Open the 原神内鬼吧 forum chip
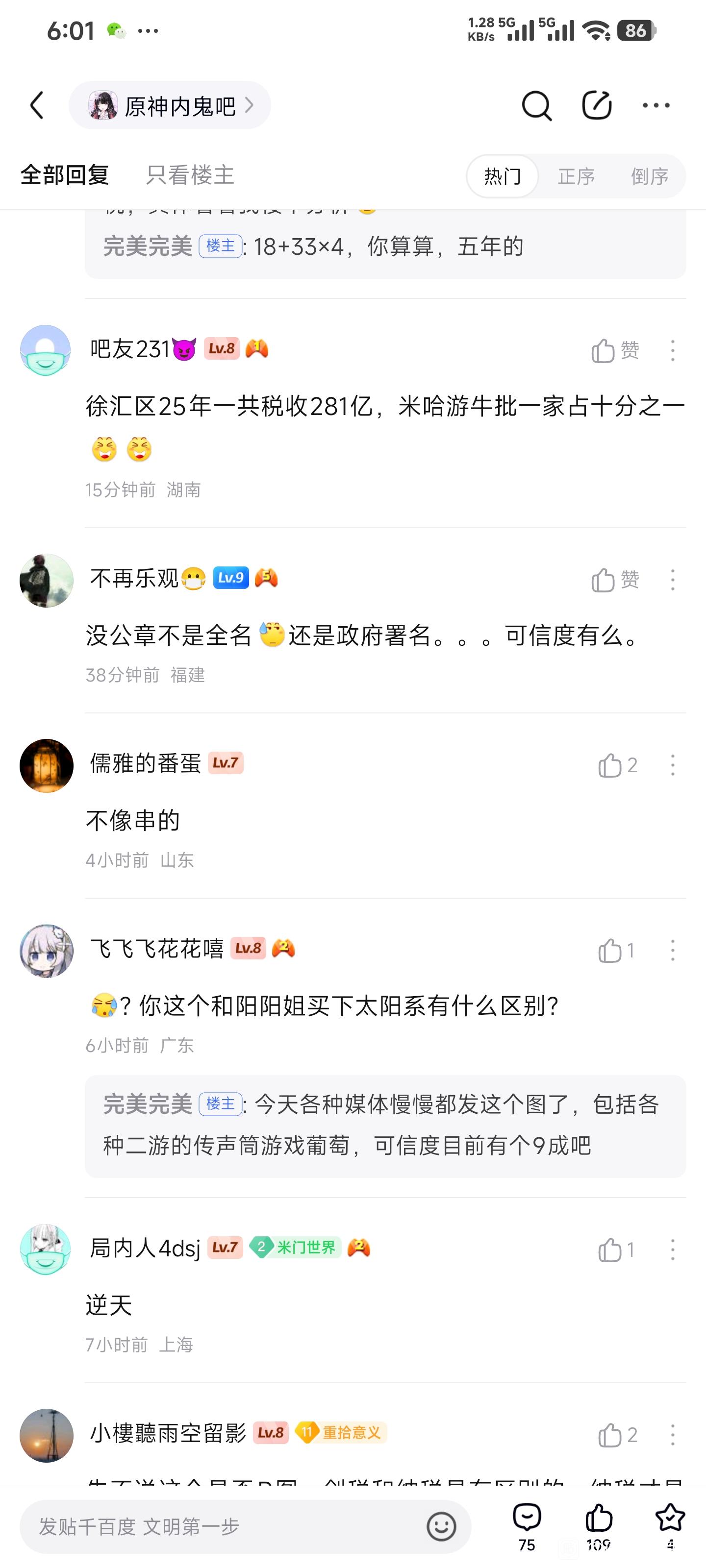Image resolution: width=706 pixels, height=1568 pixels. tap(170, 106)
